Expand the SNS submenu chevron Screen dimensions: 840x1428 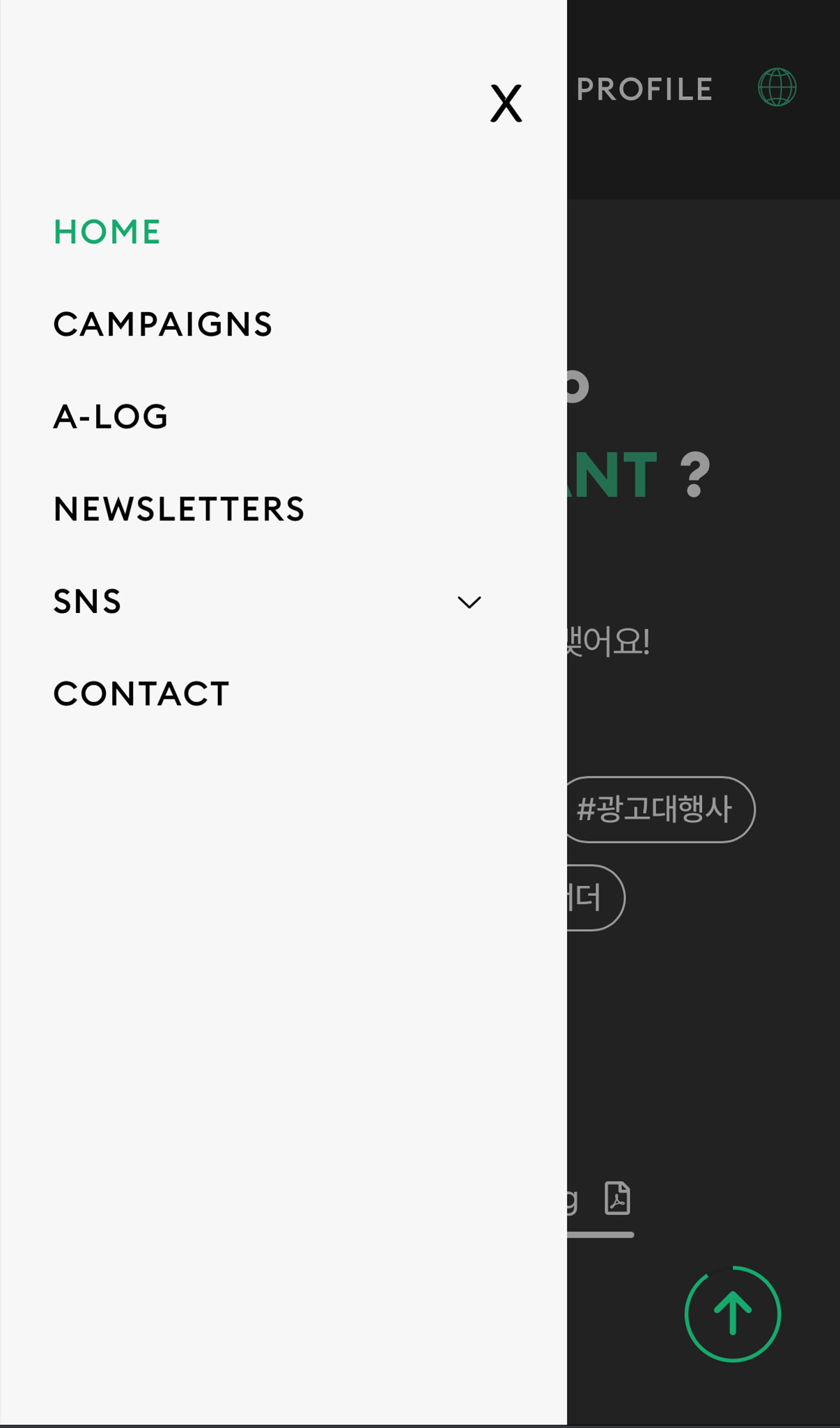click(469, 602)
